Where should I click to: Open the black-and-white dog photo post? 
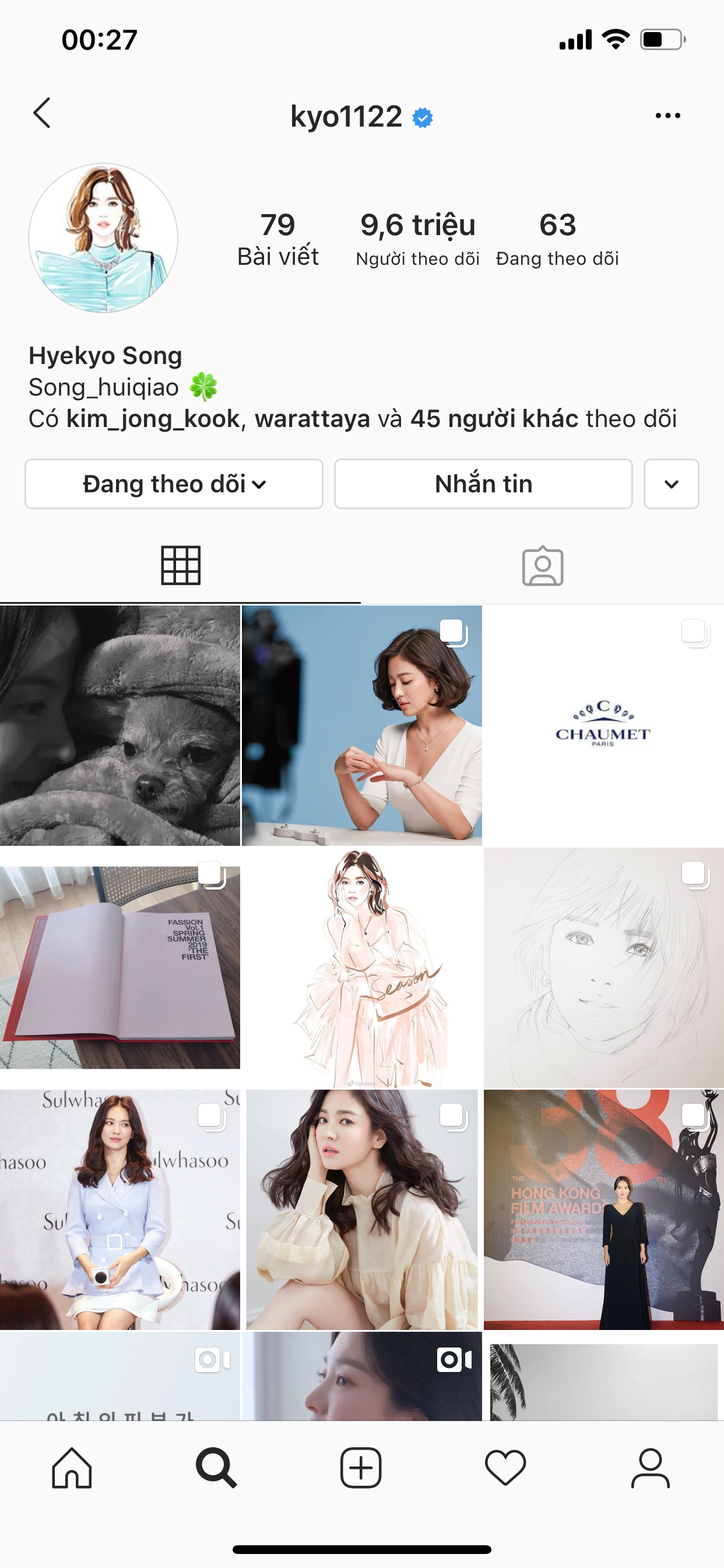pos(120,725)
